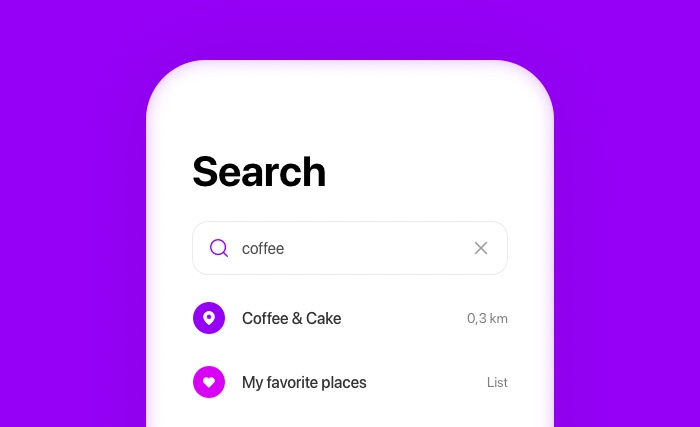Tap the search field containing coffee

(x=340, y=248)
